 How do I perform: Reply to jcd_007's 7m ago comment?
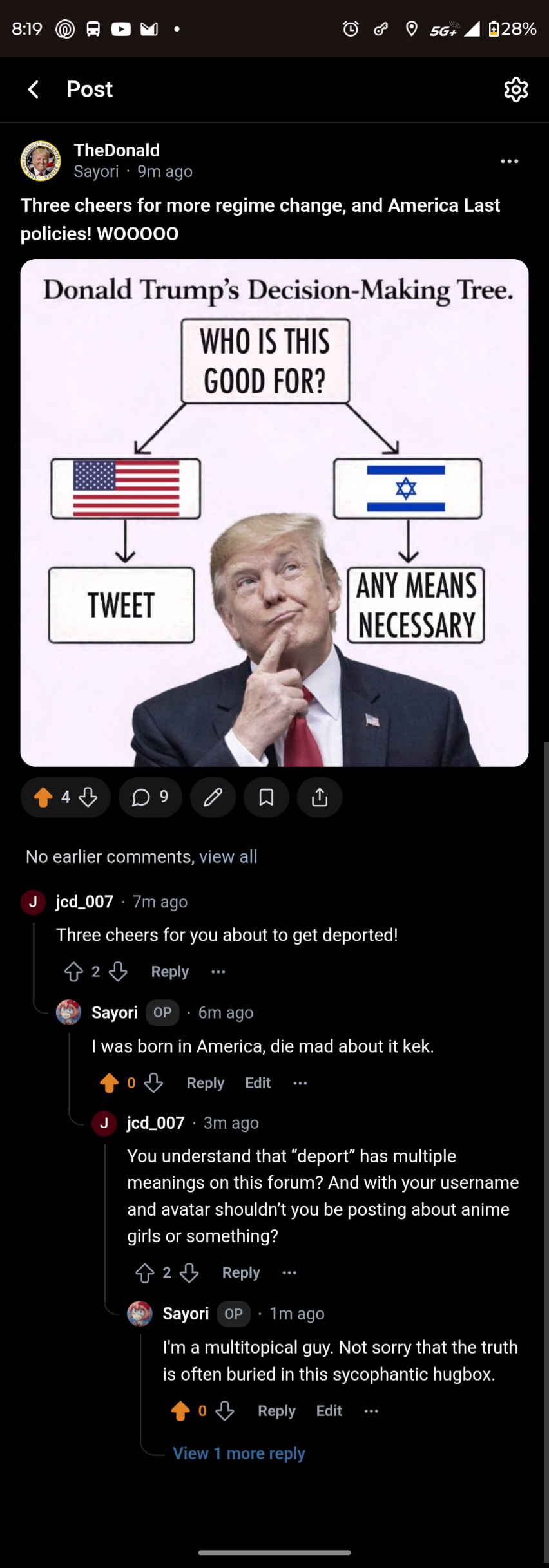(x=169, y=972)
